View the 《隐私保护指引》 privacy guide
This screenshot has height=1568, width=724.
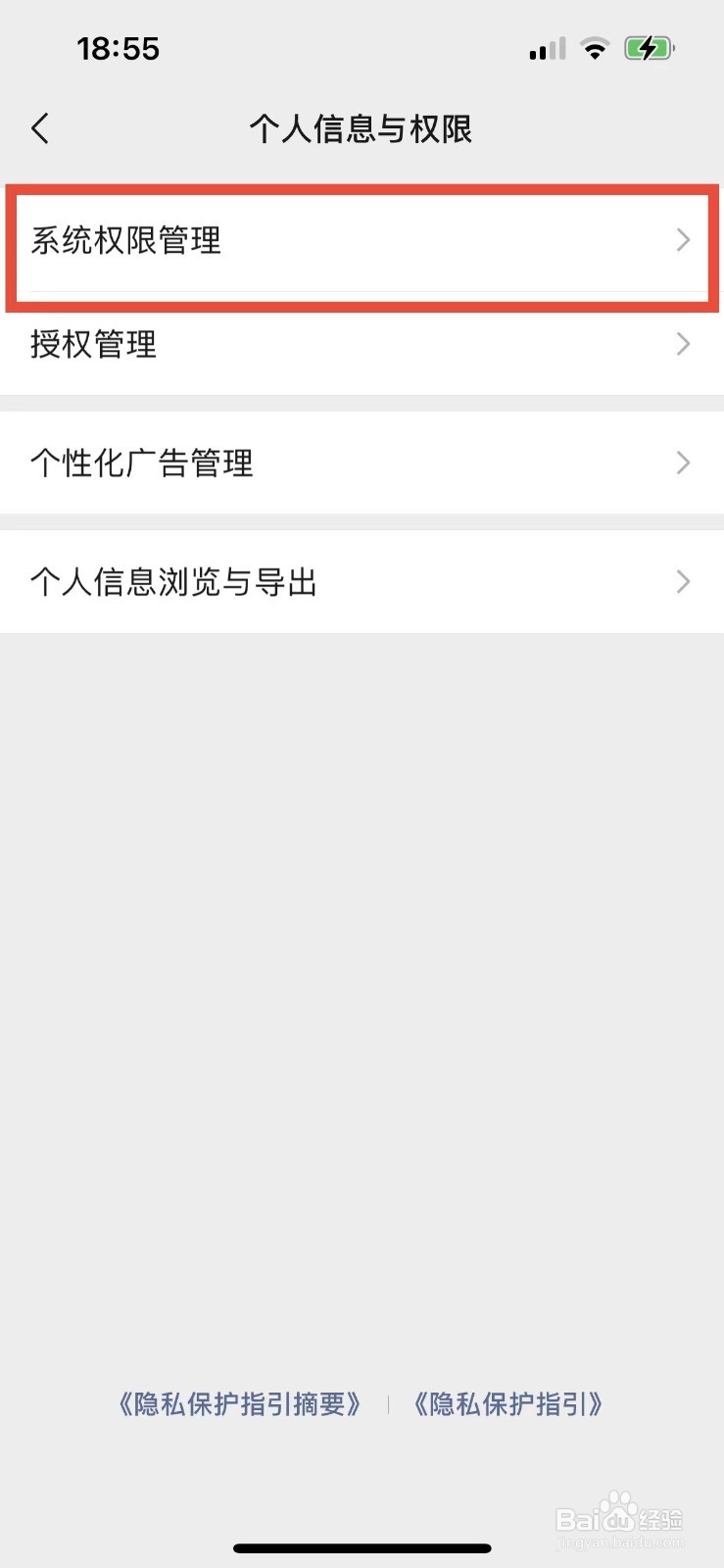pyautogui.click(x=507, y=1404)
